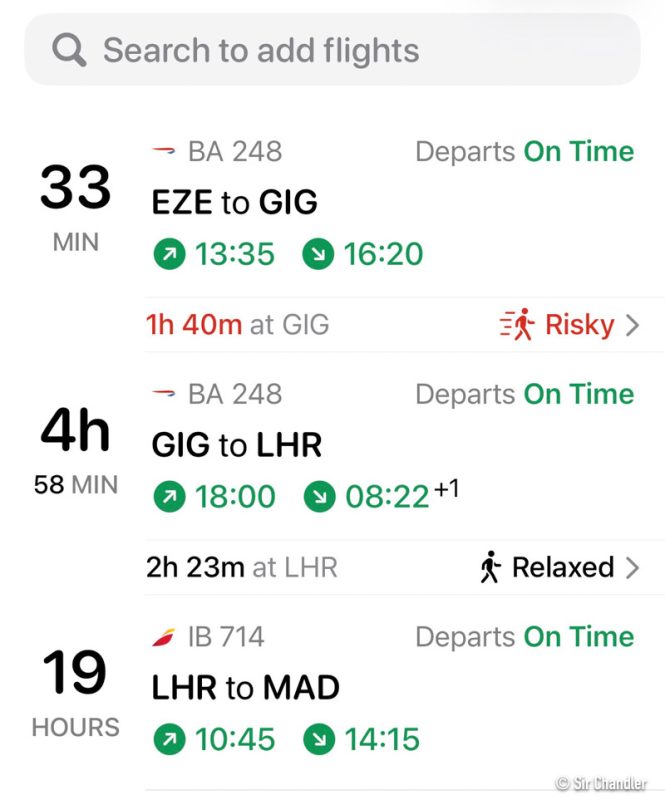Tap the Search to add flights field
665x800 pixels.
click(x=332, y=50)
